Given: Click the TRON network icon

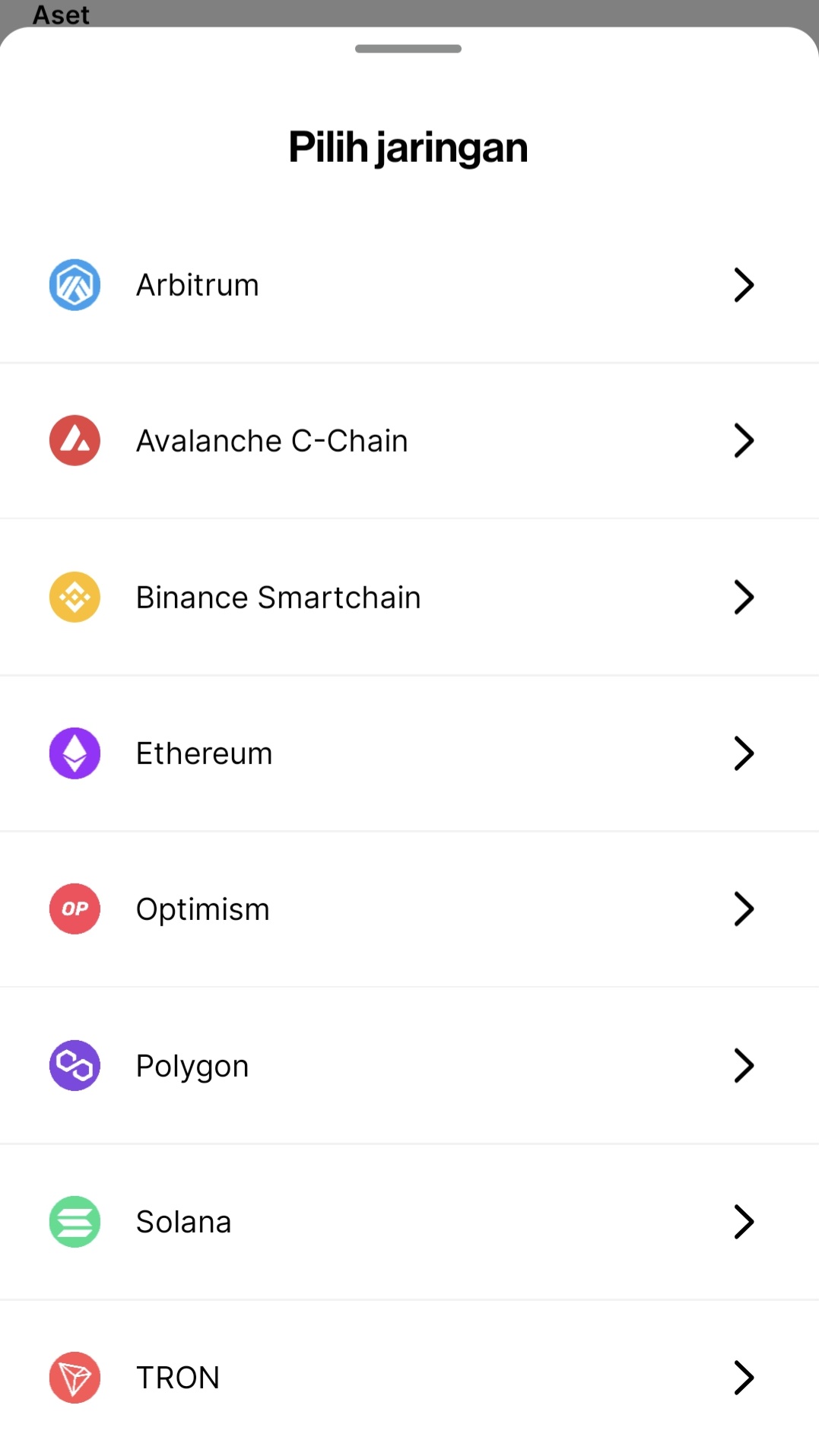Looking at the screenshot, I should coord(74,1378).
